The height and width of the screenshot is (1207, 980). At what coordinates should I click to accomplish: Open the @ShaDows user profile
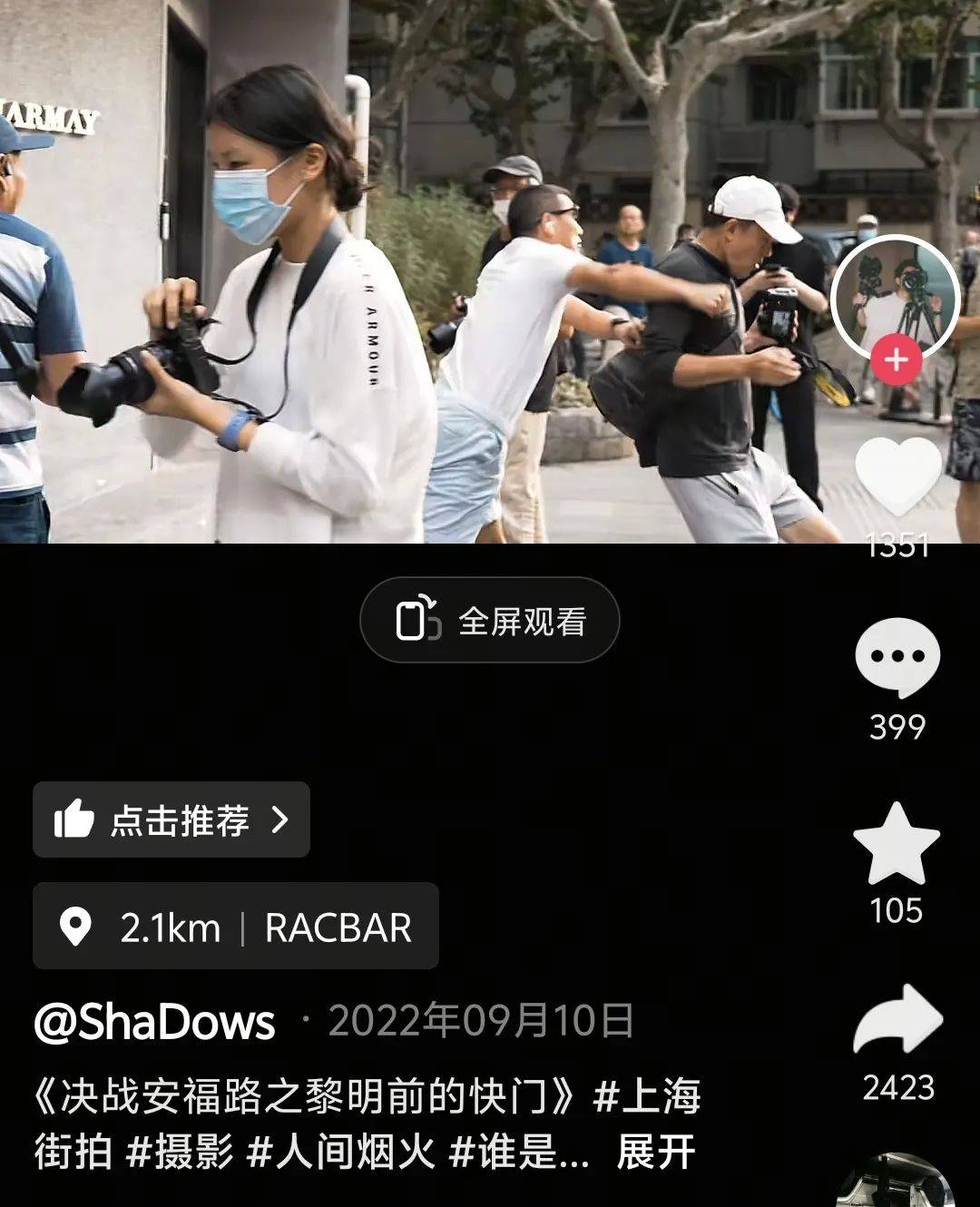[154, 1022]
